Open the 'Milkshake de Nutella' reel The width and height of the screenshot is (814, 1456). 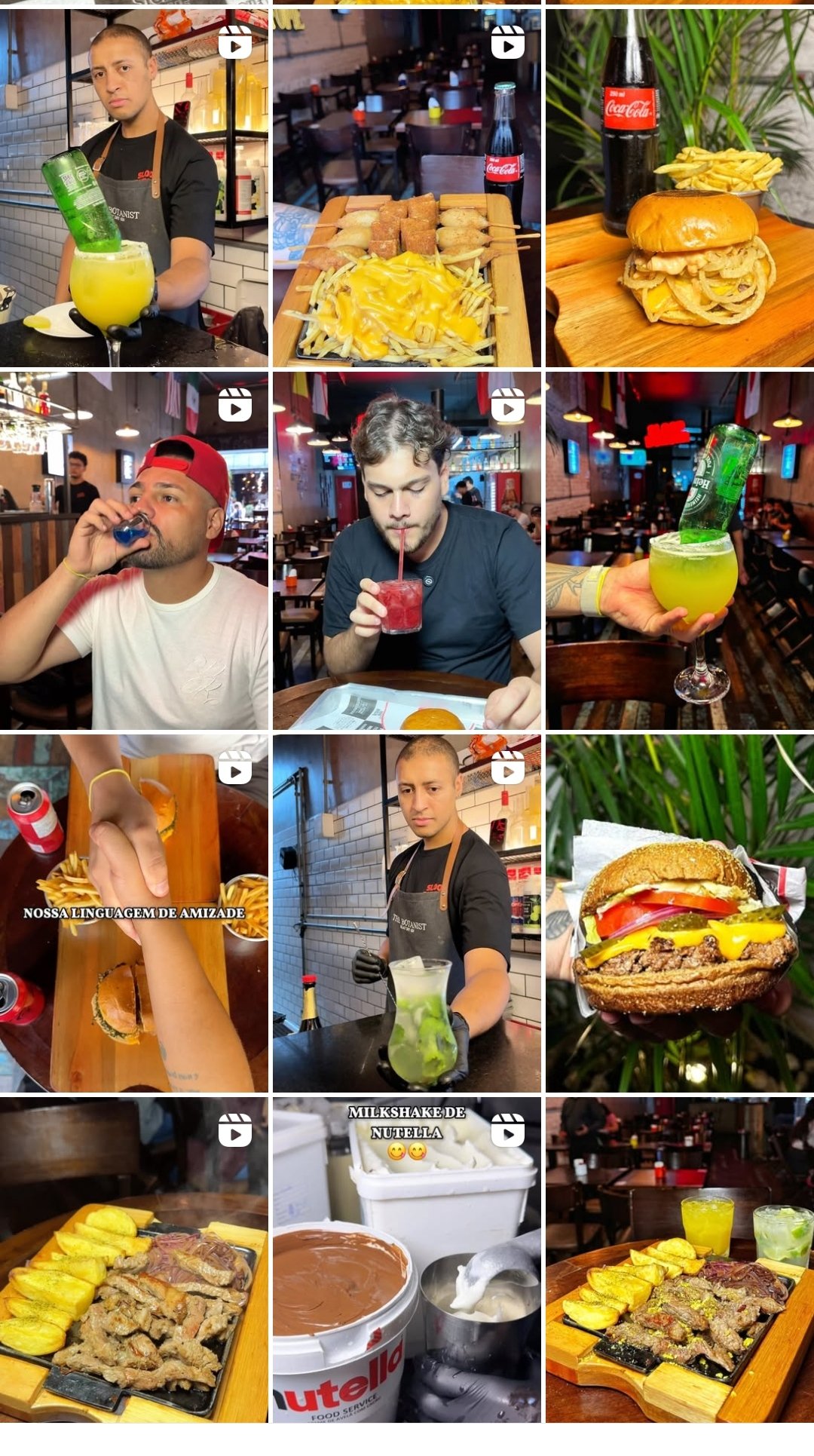[x=406, y=1261]
